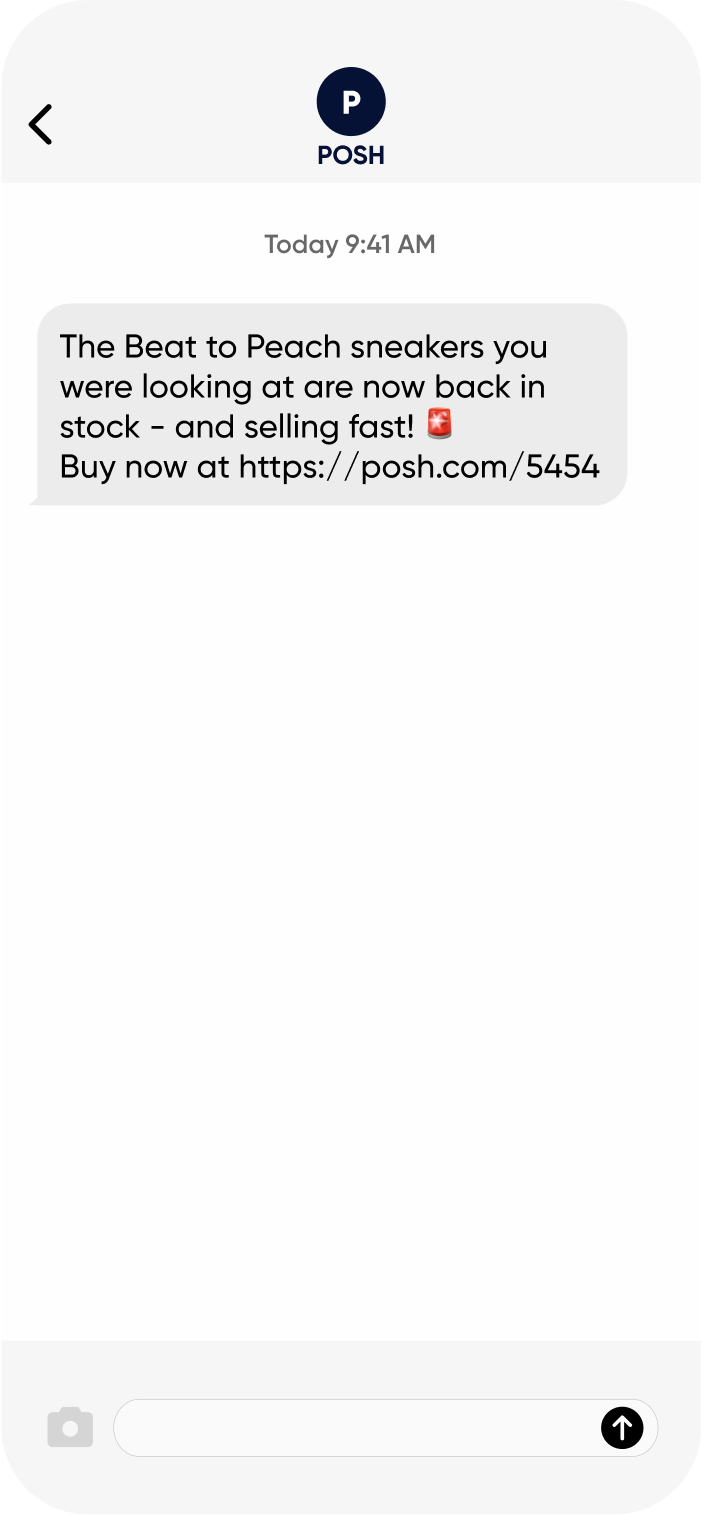Go back to the message list
The width and height of the screenshot is (701, 1515).
41,125
